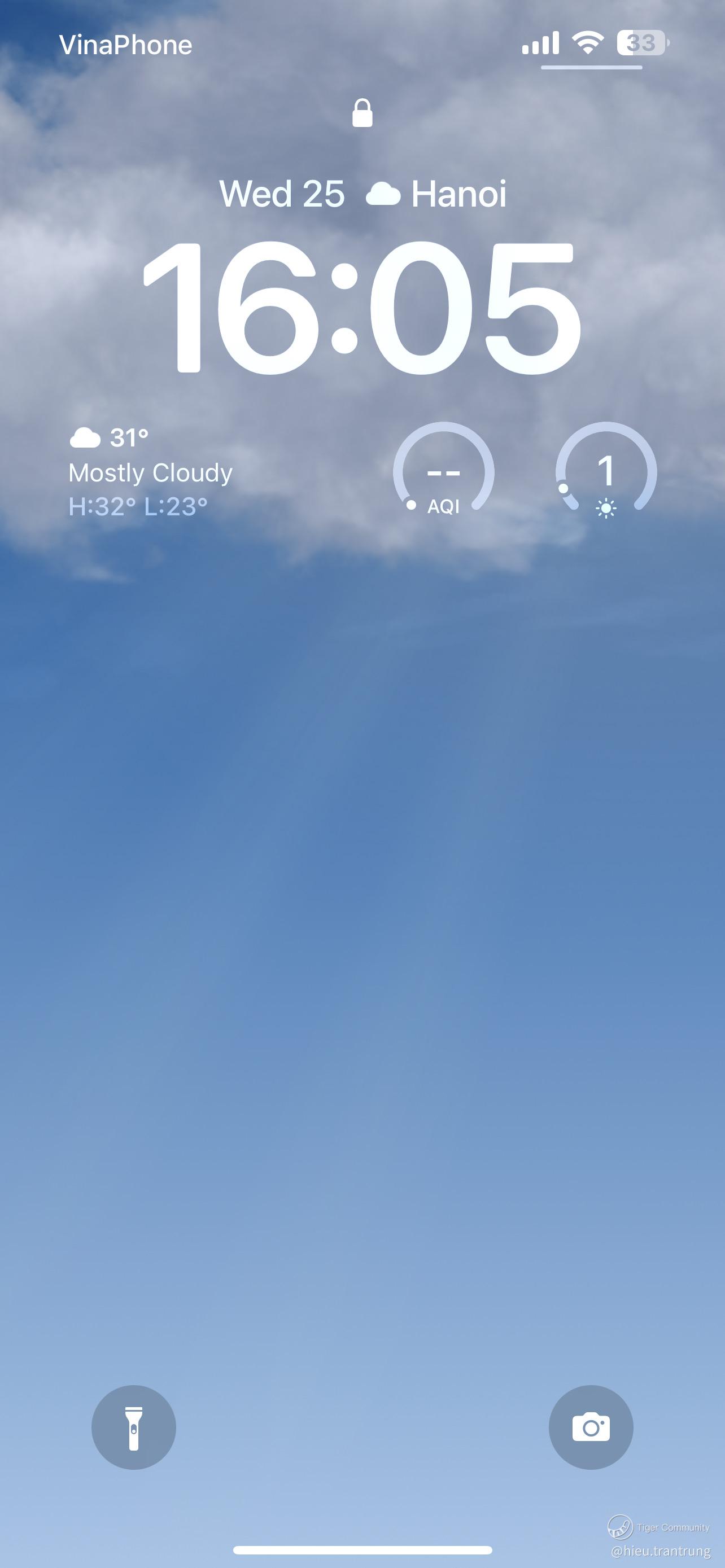Tap the Wed 25 Hanoi weather date widget

pos(363,194)
